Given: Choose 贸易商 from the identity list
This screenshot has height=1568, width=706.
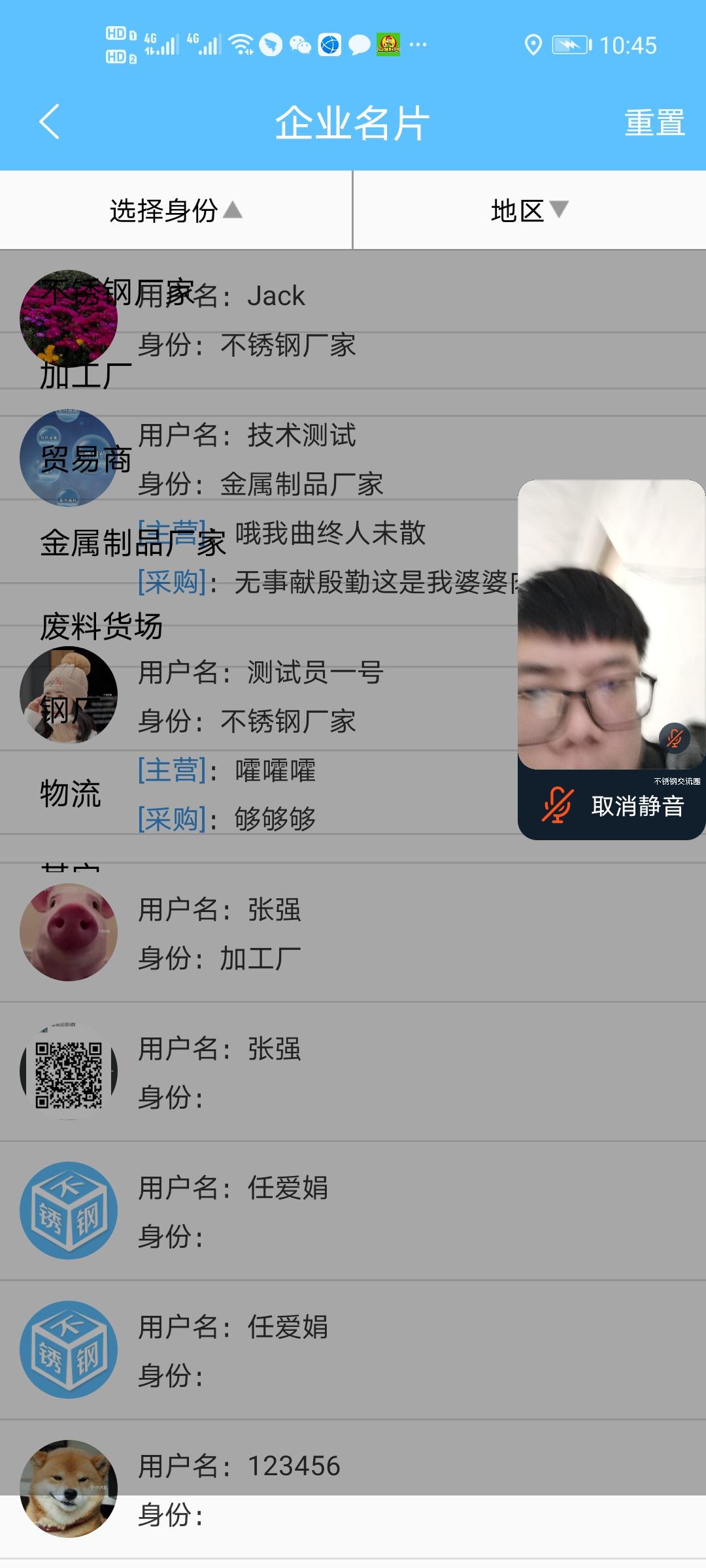Looking at the screenshot, I should pyautogui.click(x=86, y=459).
